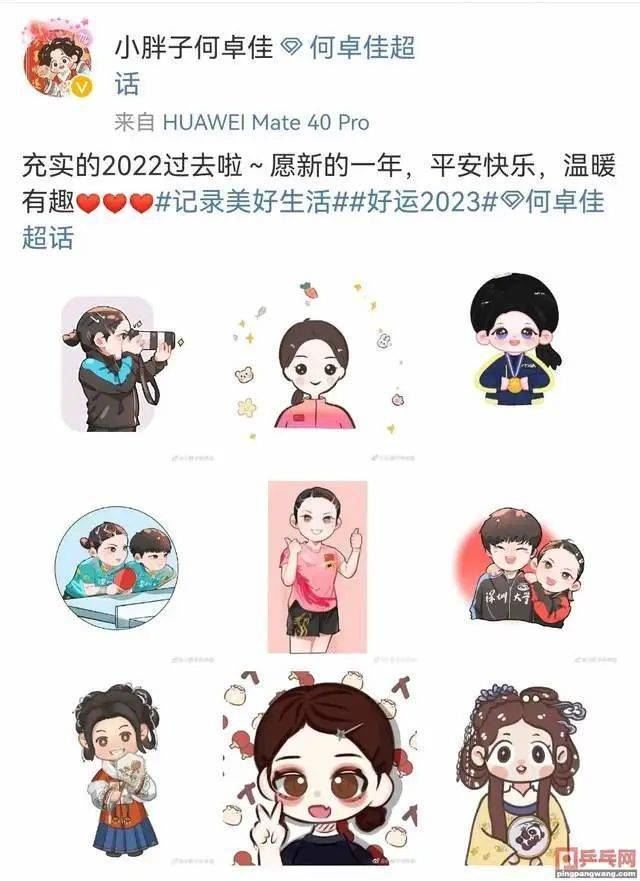640x881 pixels.
Task: View the pink jersey thumbs-up cartoon image
Action: pos(317,567)
